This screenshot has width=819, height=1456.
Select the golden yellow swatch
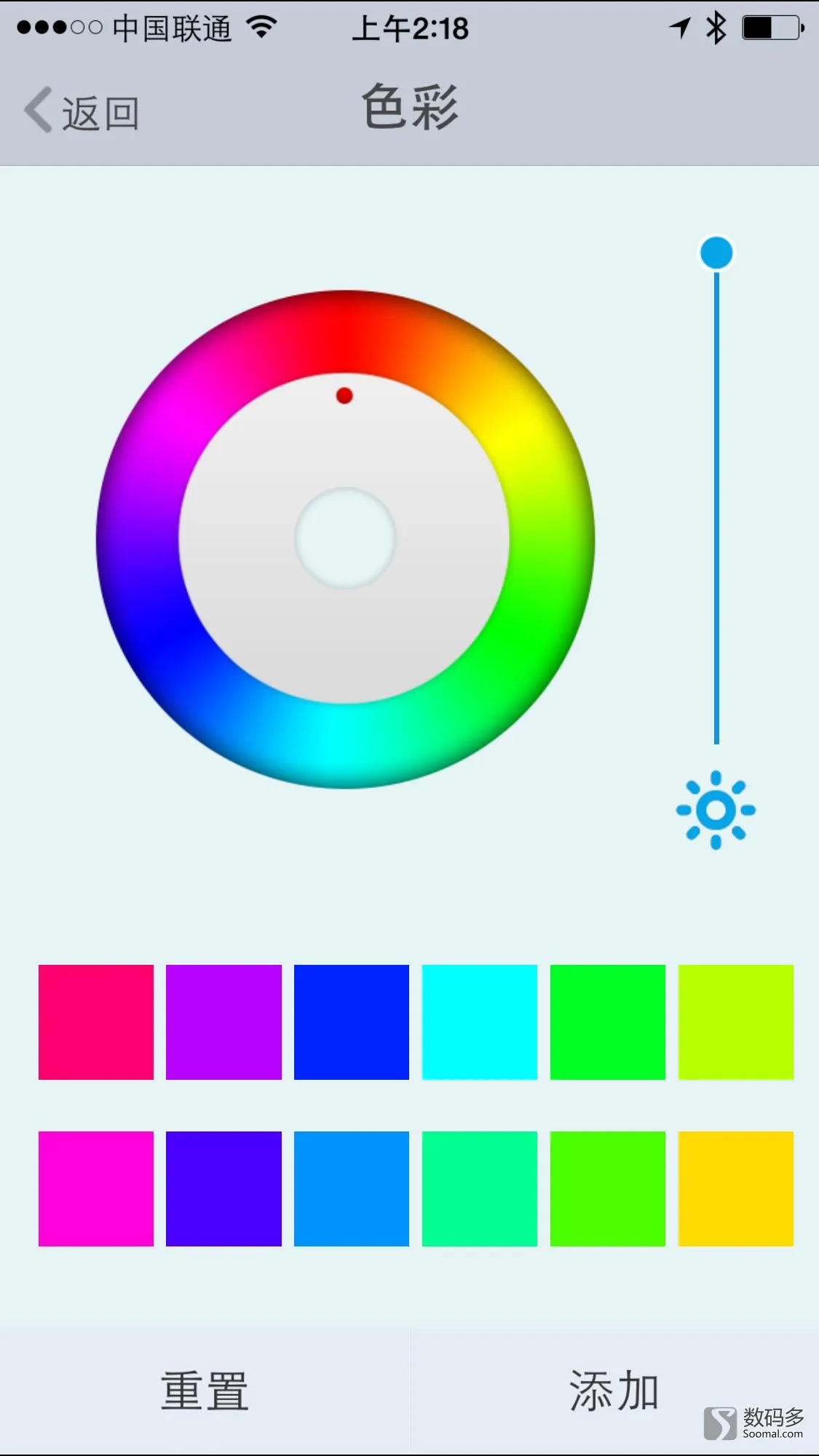tap(735, 1188)
